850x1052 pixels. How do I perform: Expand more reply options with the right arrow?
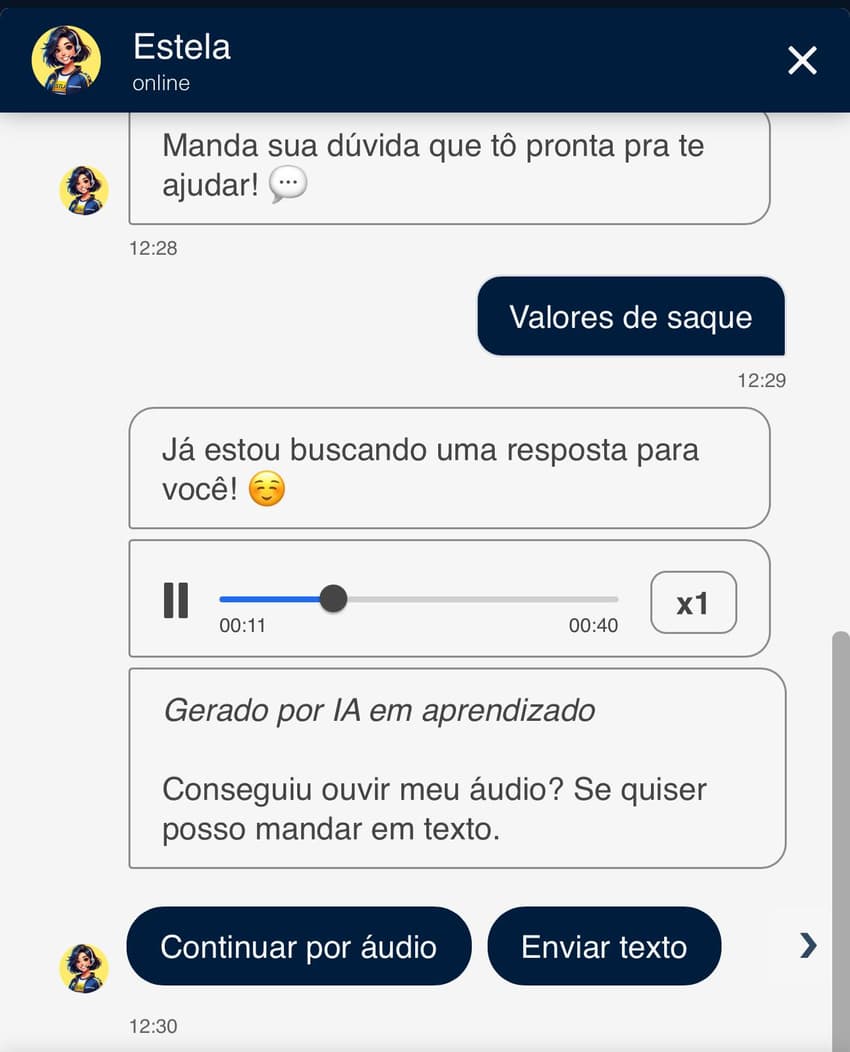(808, 945)
